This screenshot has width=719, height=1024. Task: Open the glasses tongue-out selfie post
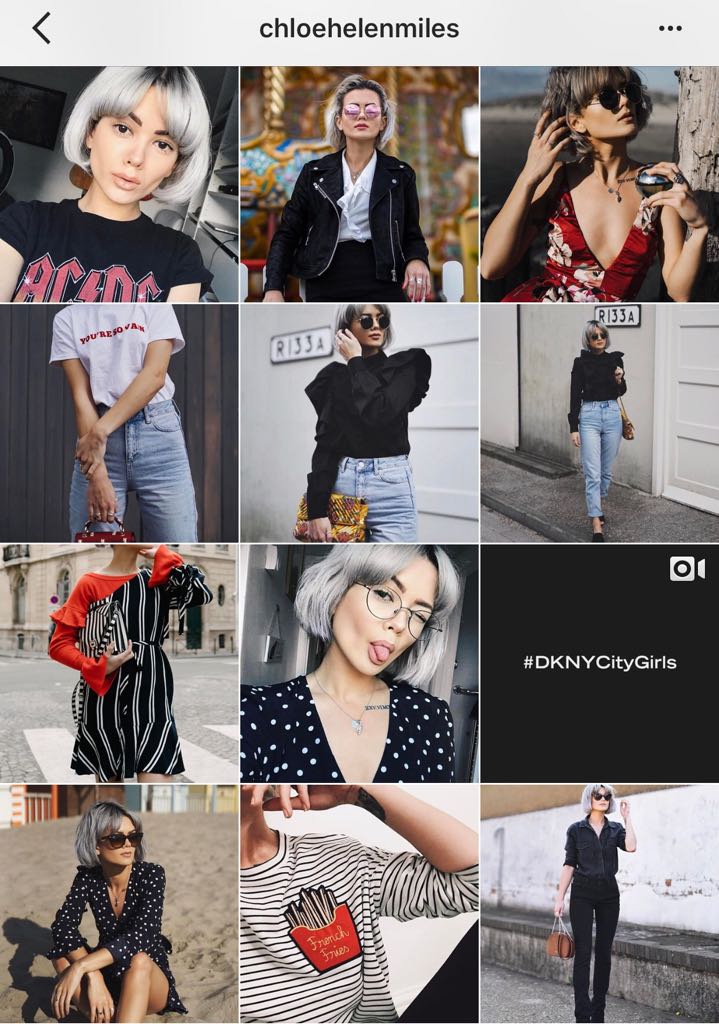pyautogui.click(x=359, y=663)
